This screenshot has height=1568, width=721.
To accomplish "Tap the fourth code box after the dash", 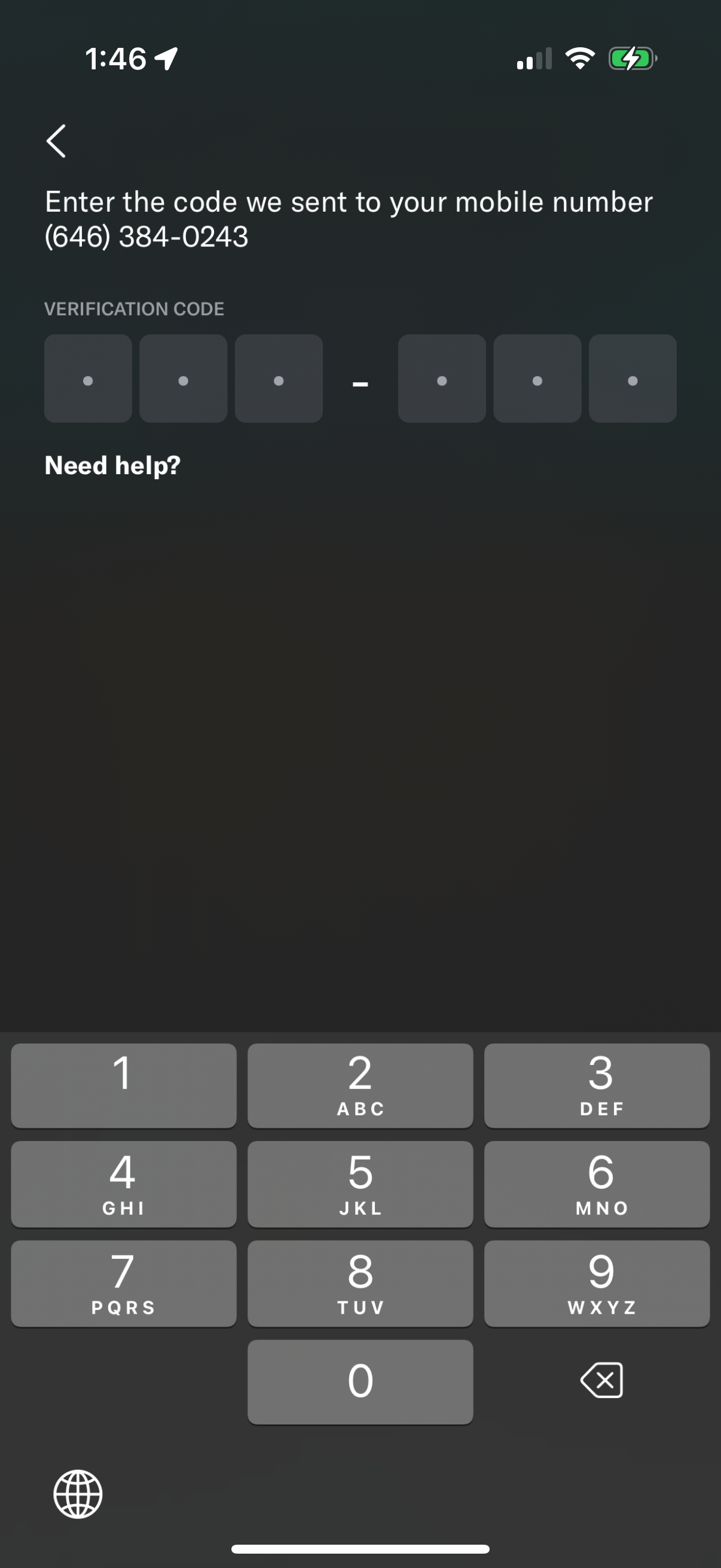I will pyautogui.click(x=442, y=379).
